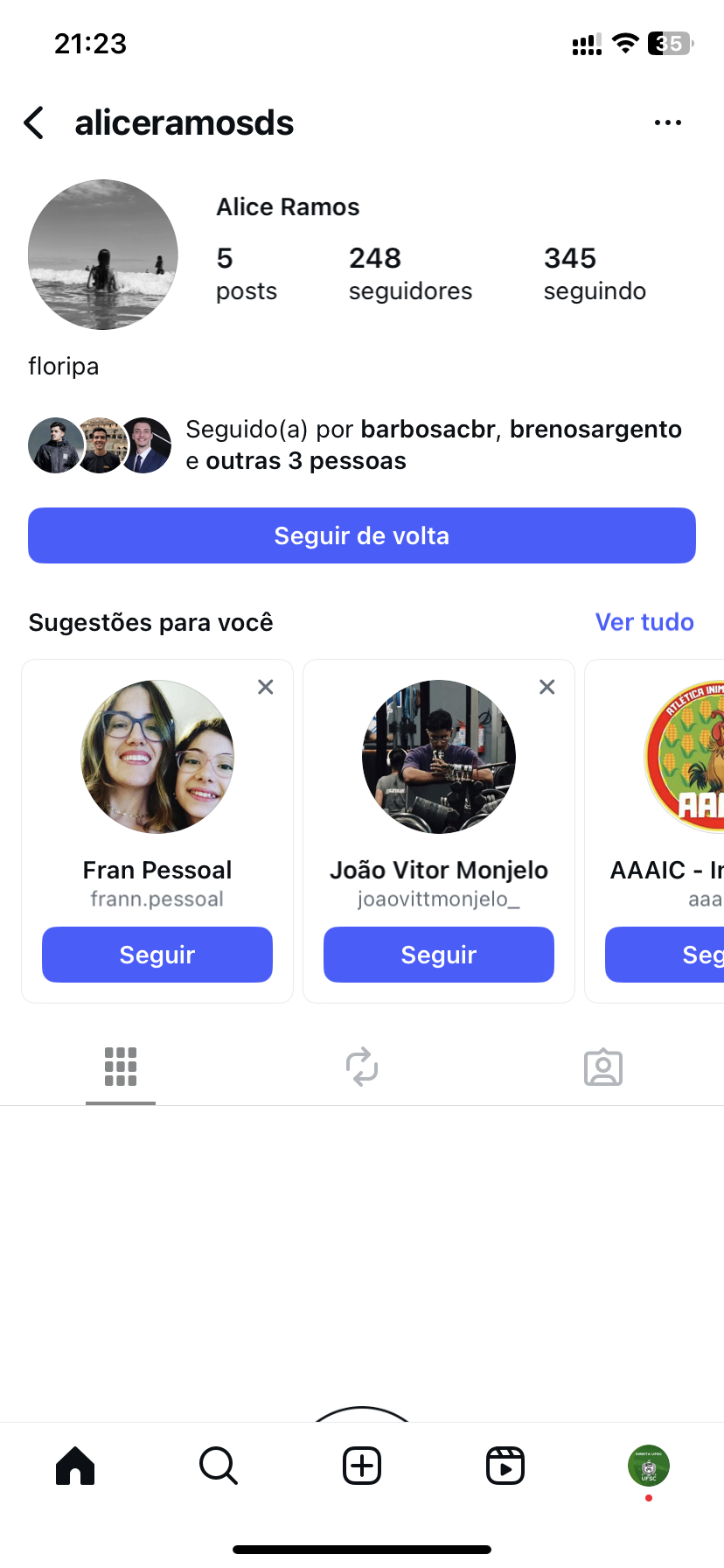Open Ver tudo suggestions link
The height and width of the screenshot is (1568, 724).
coord(644,622)
